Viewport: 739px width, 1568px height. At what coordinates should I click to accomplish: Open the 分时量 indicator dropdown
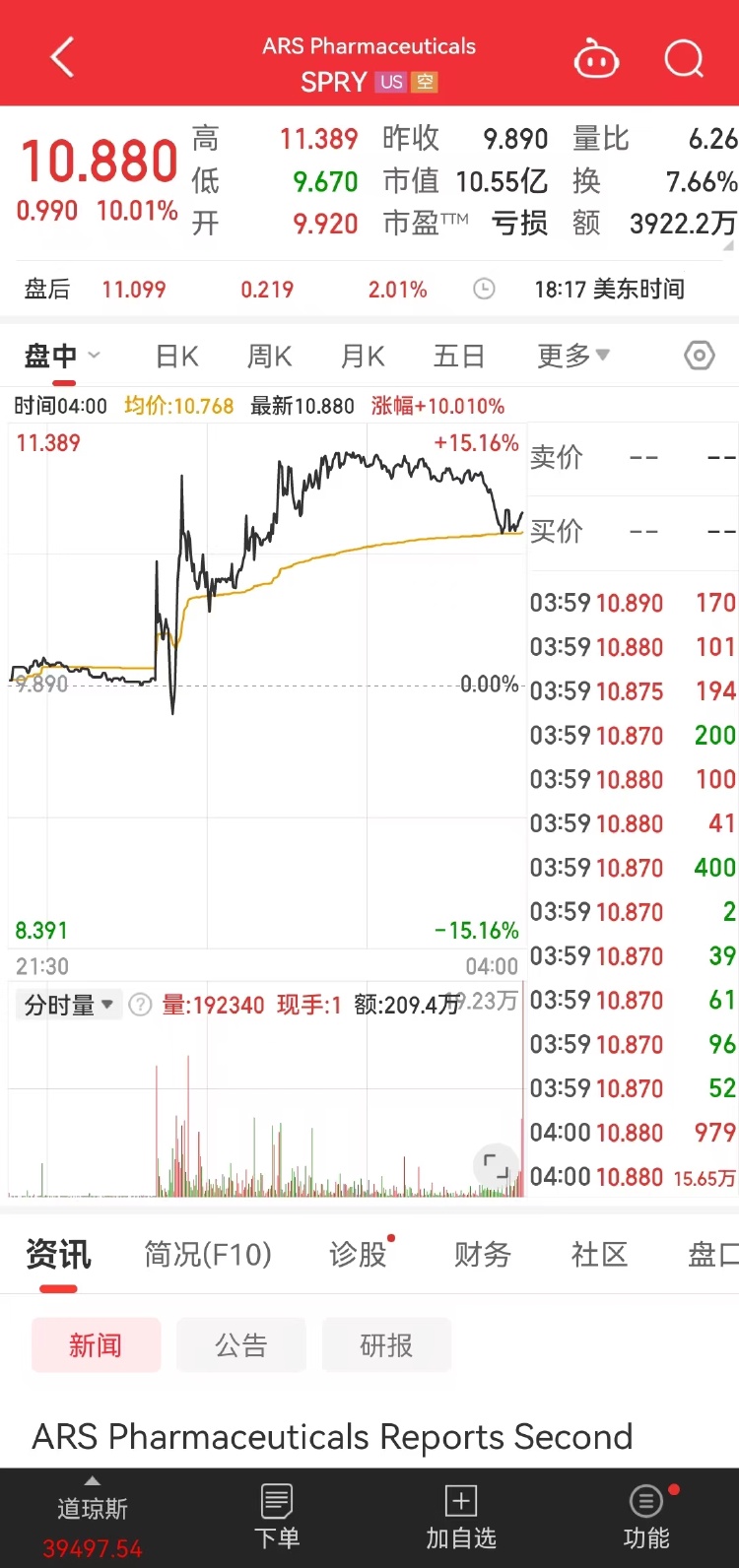(x=69, y=1005)
